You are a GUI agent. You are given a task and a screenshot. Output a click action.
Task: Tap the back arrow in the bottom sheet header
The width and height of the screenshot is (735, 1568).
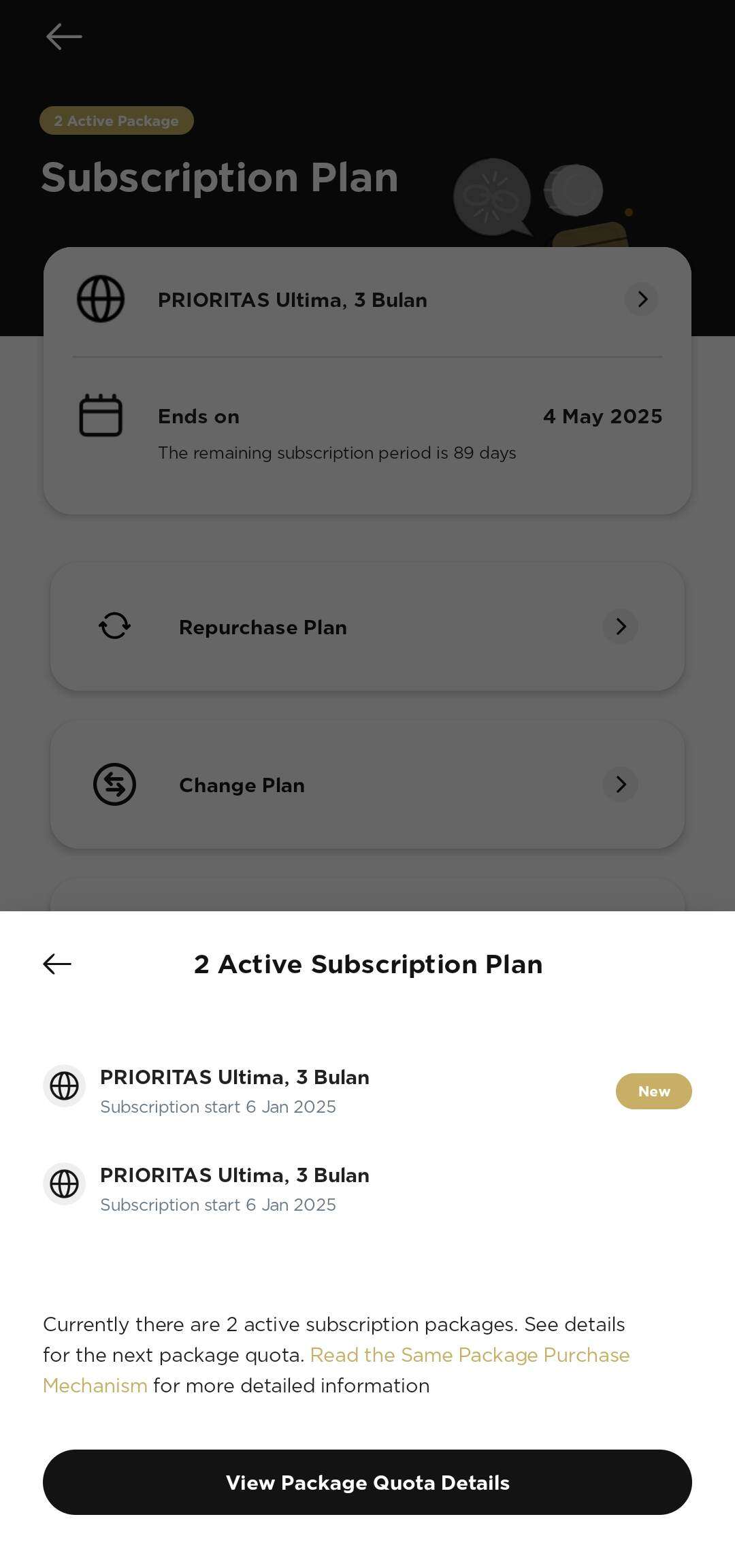coord(57,964)
